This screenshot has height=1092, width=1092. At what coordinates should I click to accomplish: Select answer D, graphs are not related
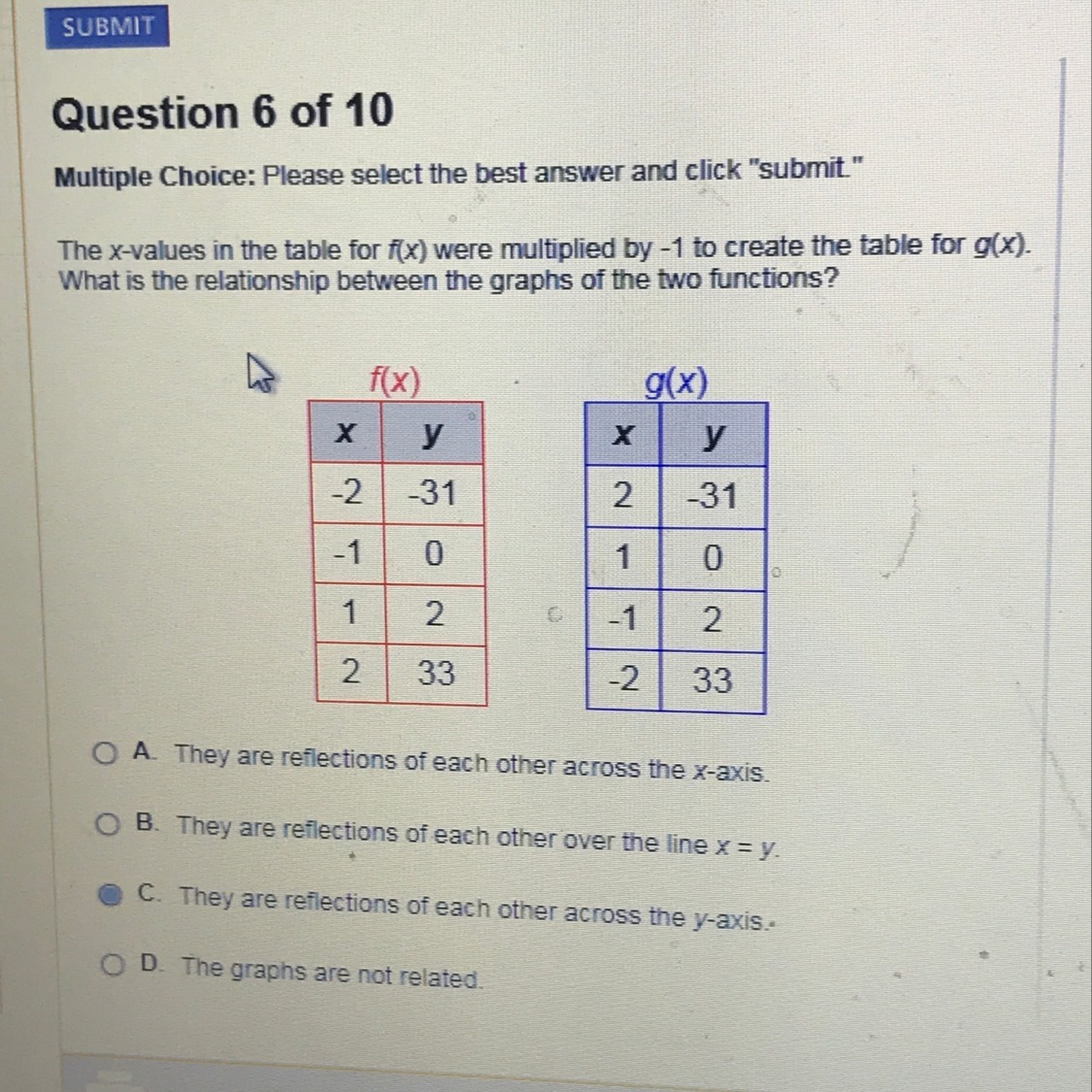click(113, 965)
